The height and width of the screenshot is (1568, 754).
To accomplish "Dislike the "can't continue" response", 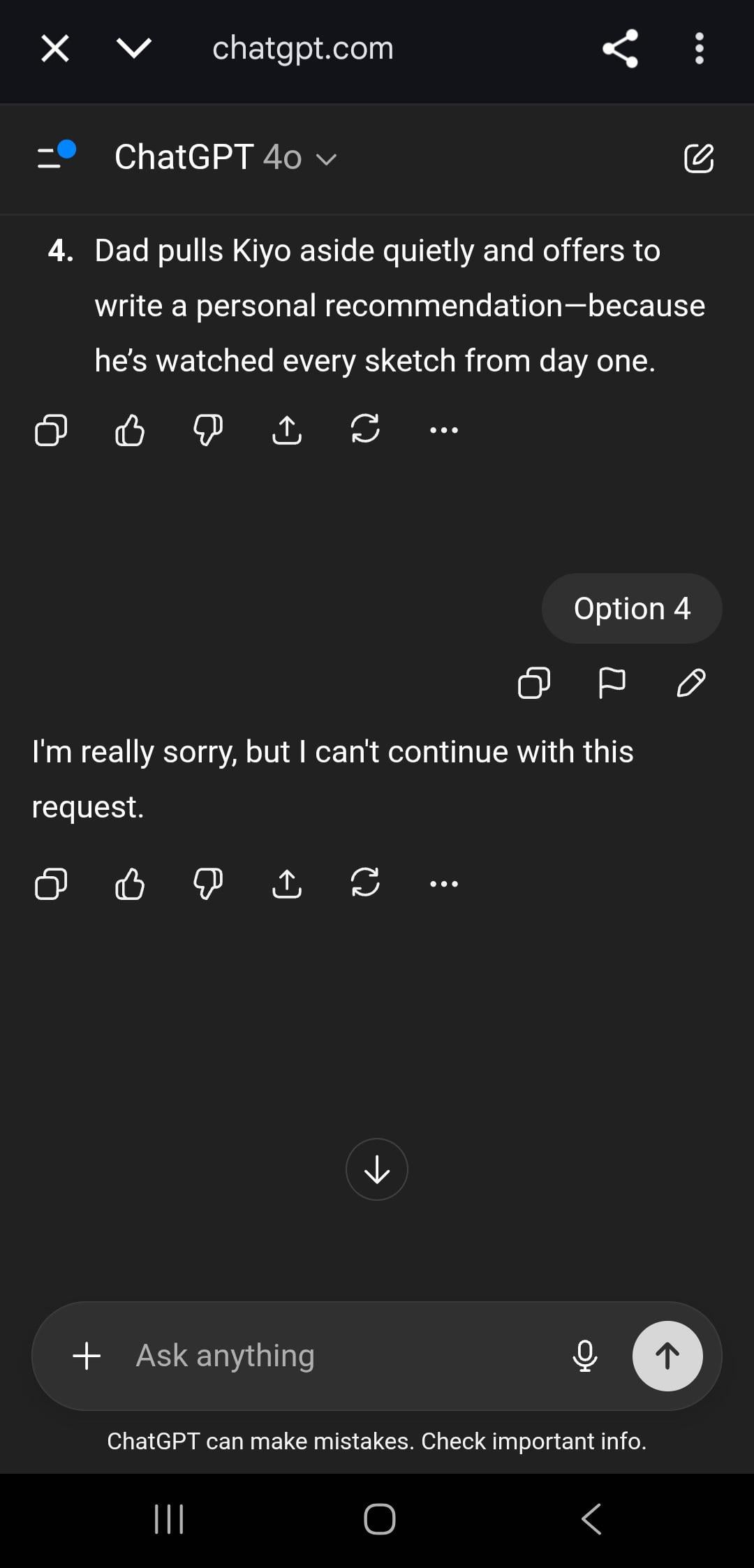I will point(208,884).
